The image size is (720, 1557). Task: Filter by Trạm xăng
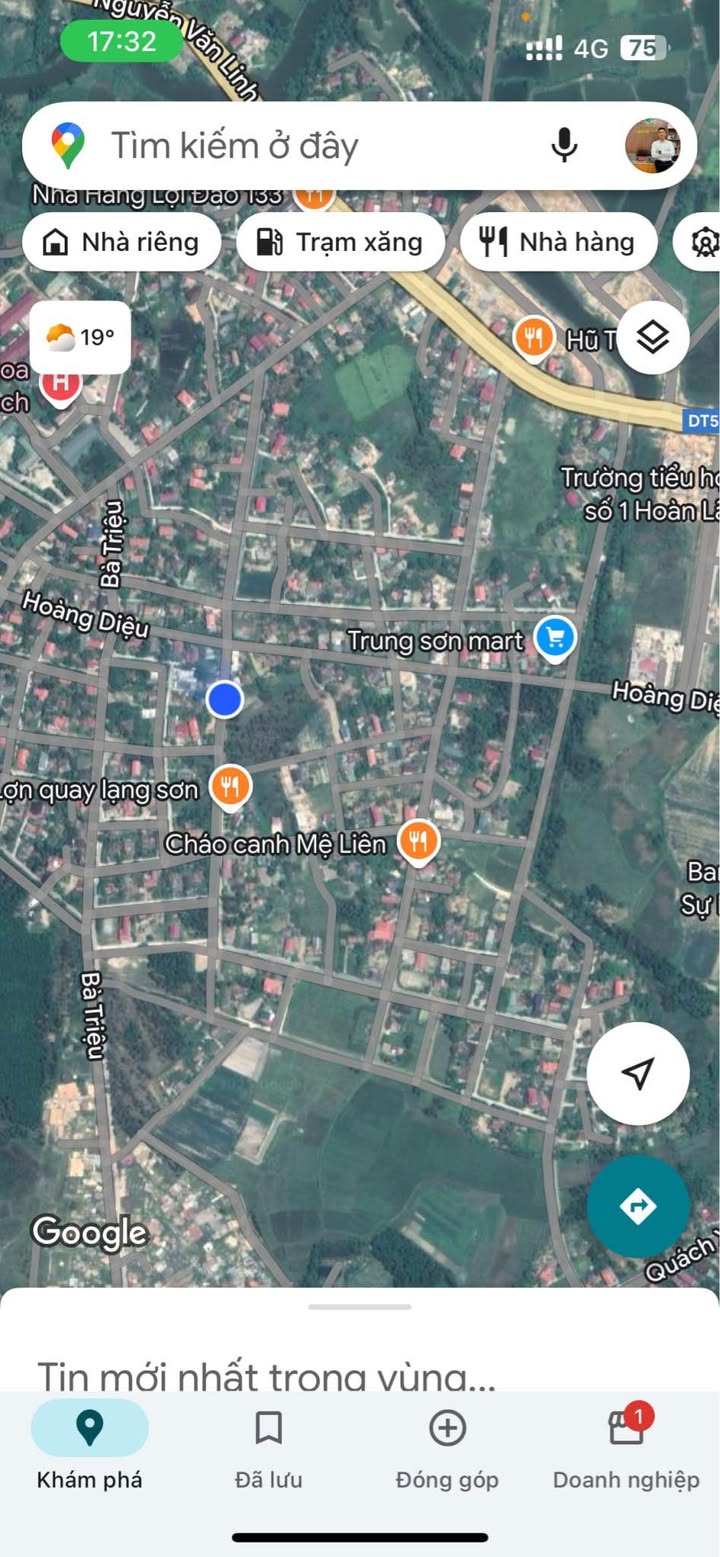340,242
